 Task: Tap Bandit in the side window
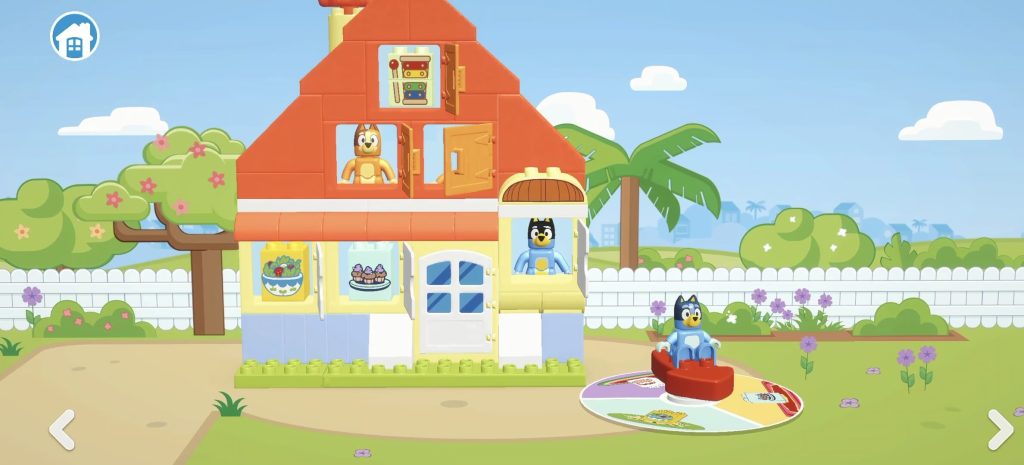(x=540, y=247)
